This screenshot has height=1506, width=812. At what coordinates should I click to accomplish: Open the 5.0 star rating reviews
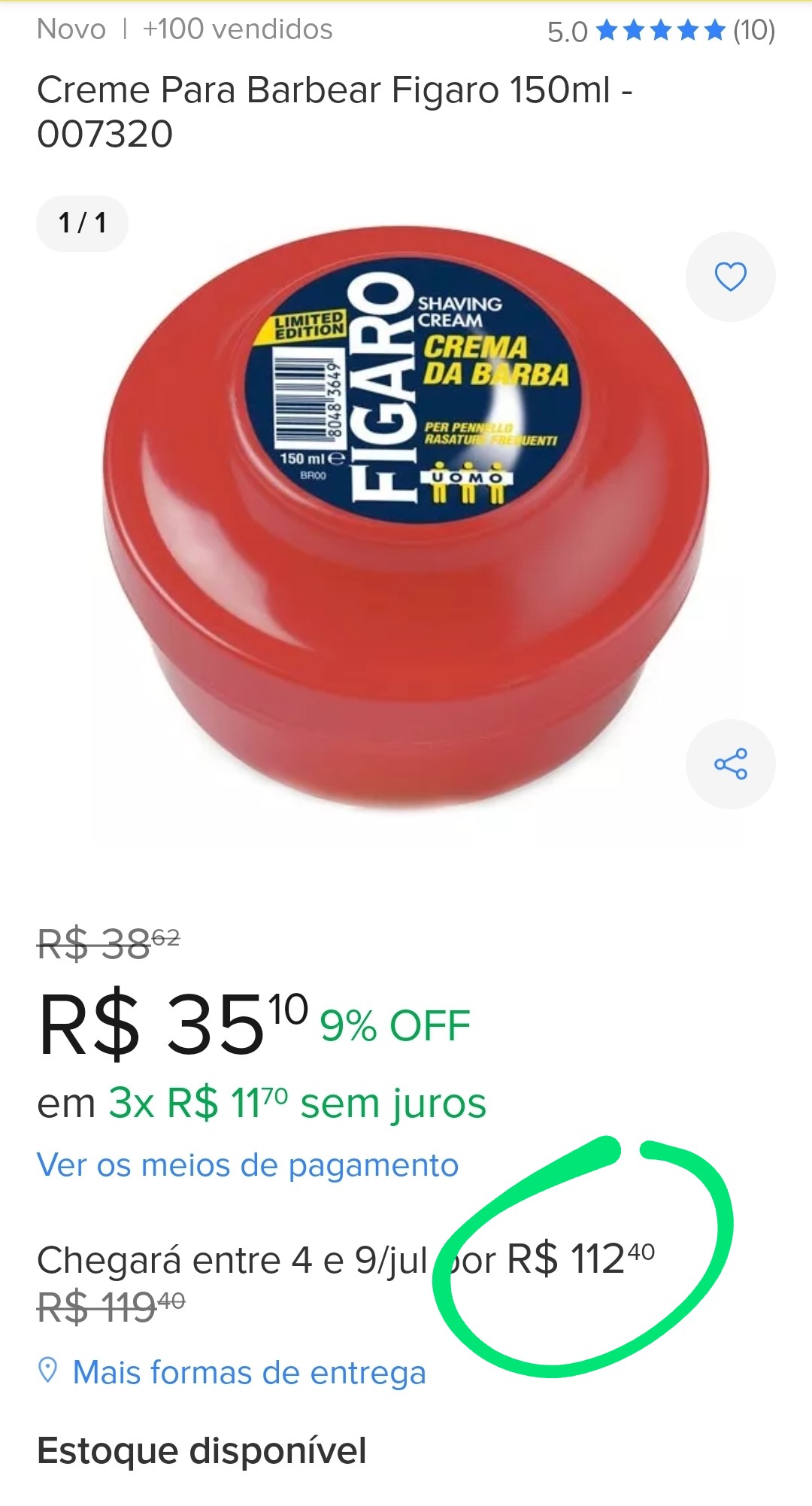660,31
